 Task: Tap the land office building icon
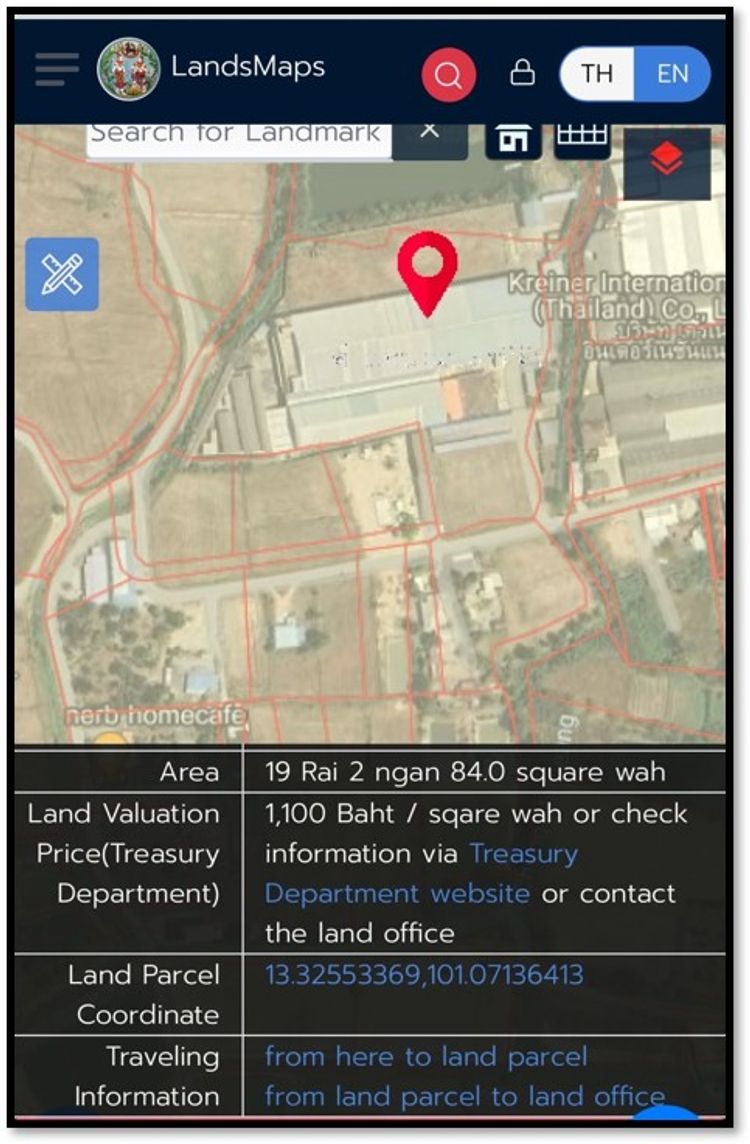click(x=513, y=139)
